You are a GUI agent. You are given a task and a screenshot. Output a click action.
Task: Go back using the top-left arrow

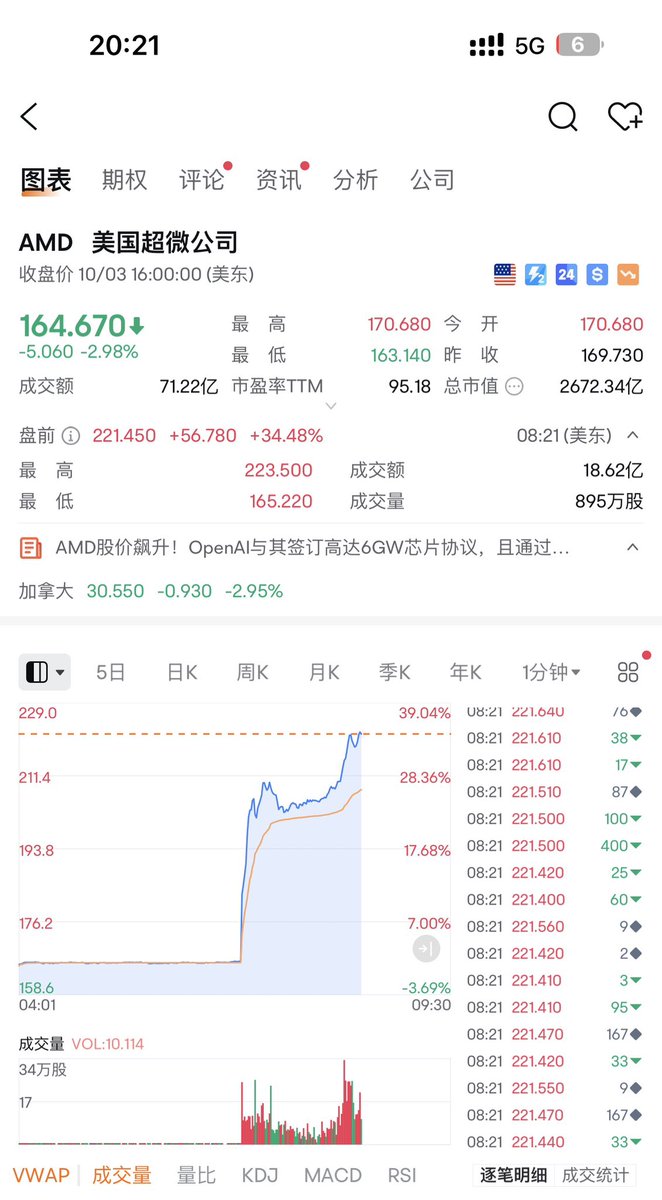tap(29, 117)
